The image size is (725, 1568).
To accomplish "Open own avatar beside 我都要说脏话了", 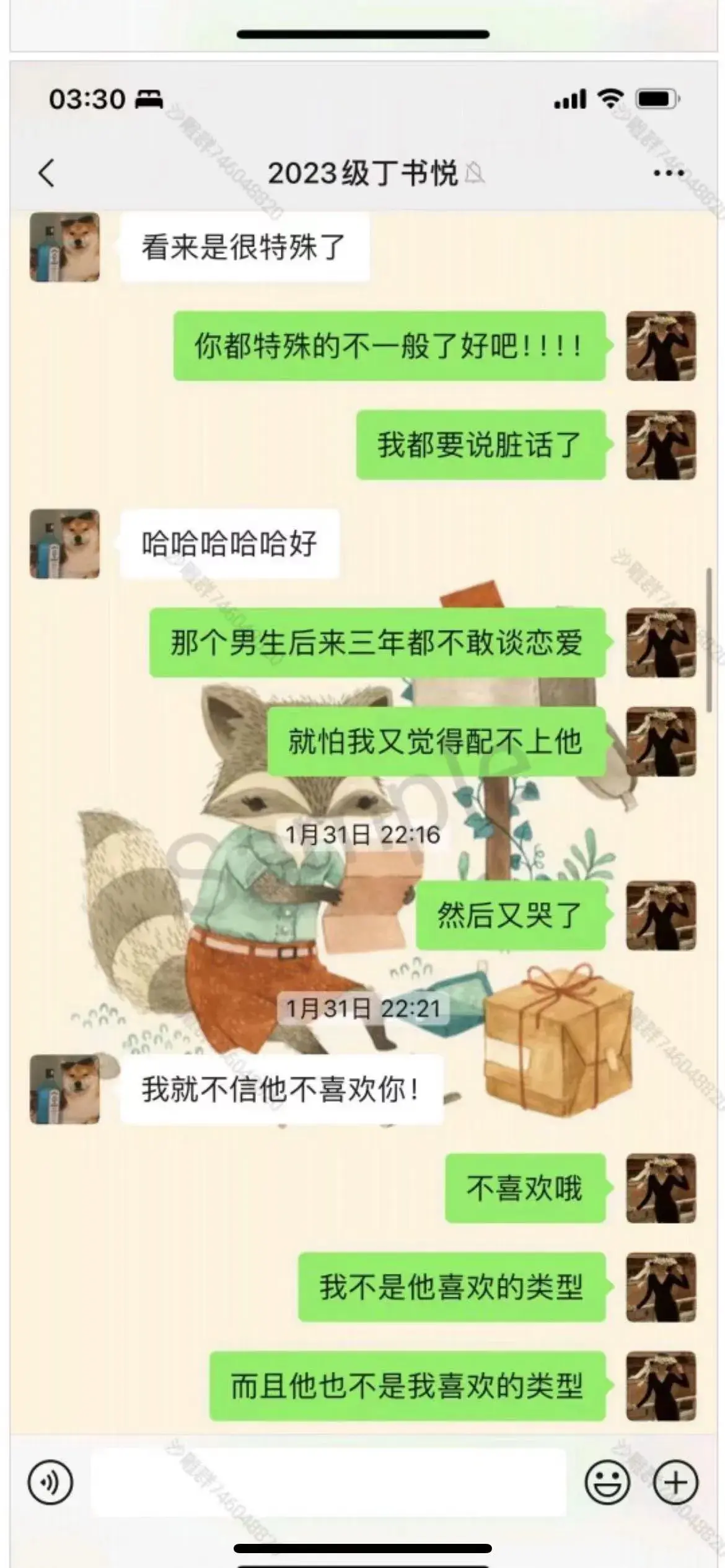I will click(x=661, y=445).
